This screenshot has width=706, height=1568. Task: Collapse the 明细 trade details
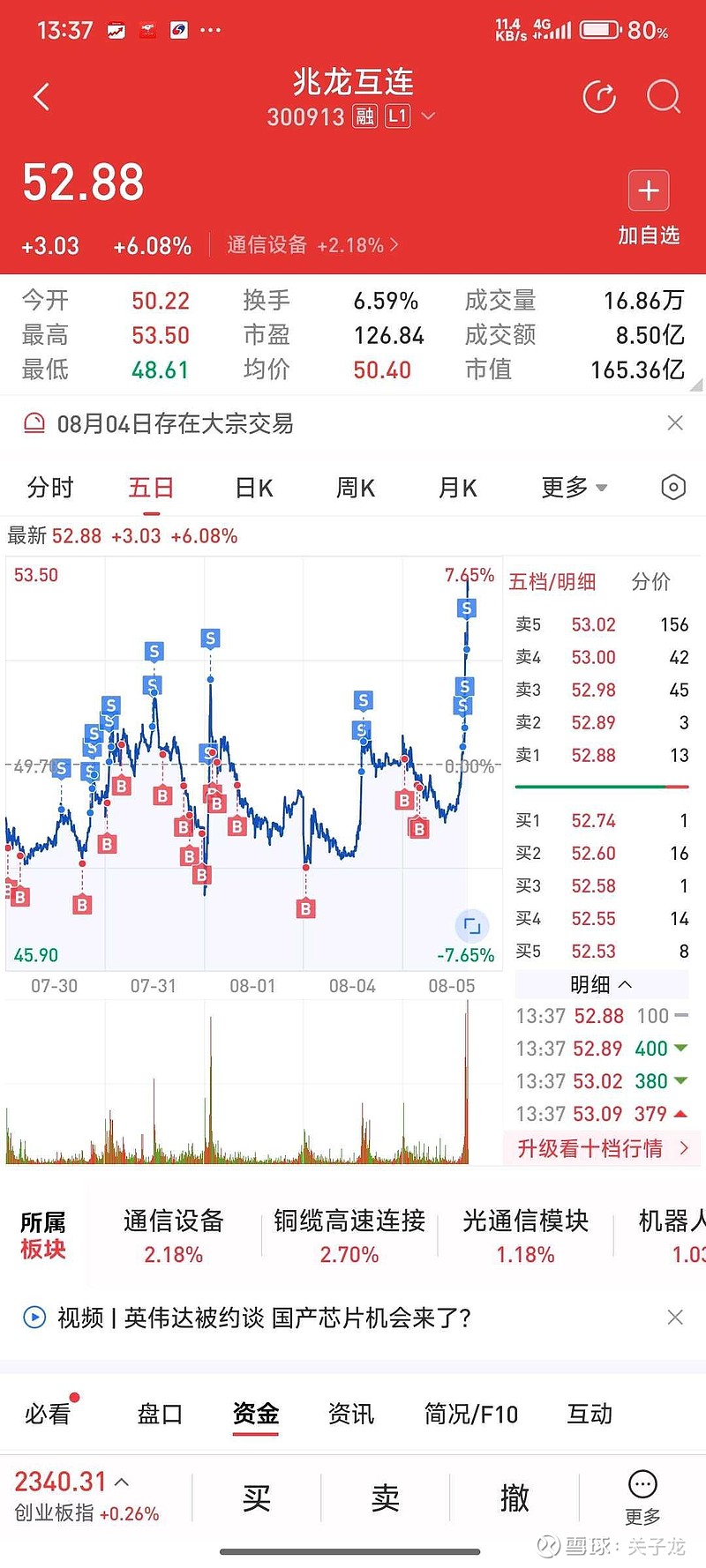coord(601,984)
